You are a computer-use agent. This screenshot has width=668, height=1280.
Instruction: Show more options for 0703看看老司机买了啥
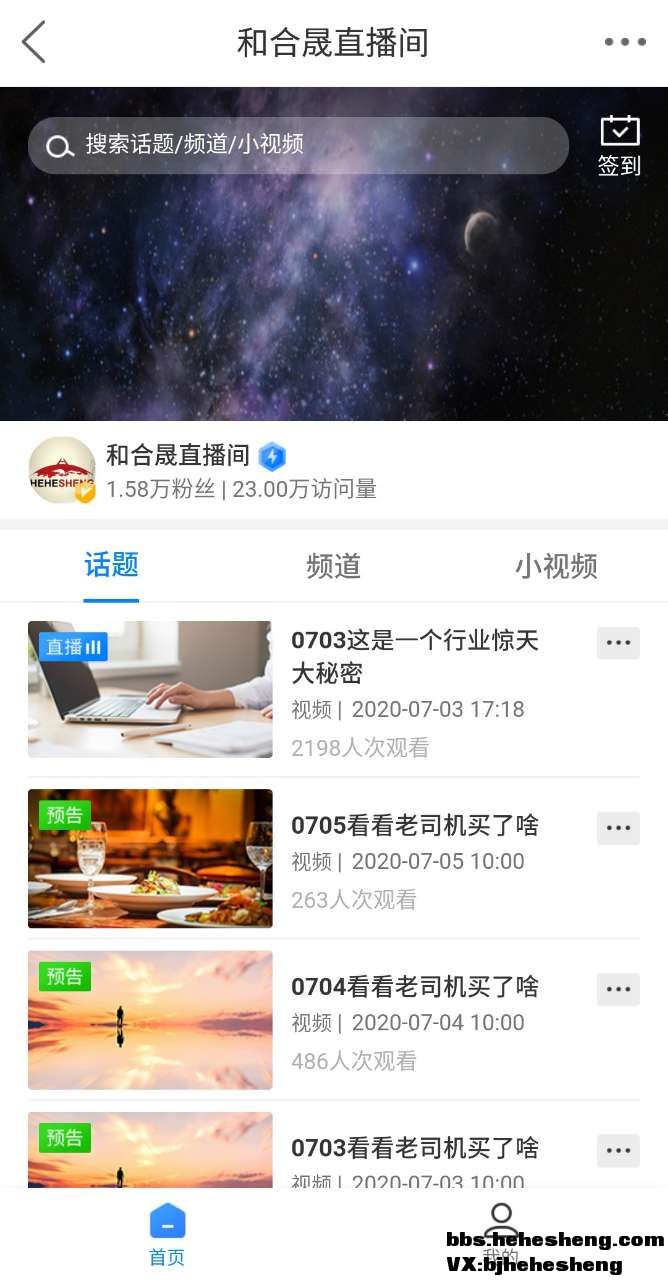coord(618,1150)
